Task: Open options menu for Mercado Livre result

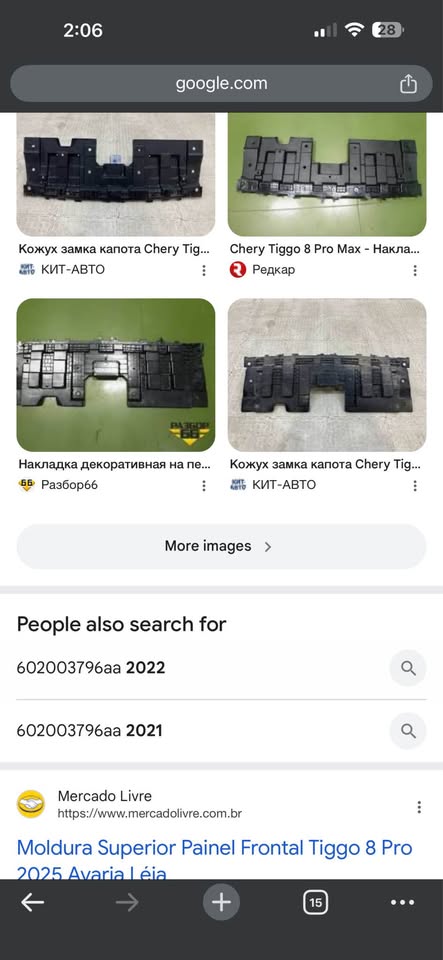Action: coord(419,807)
